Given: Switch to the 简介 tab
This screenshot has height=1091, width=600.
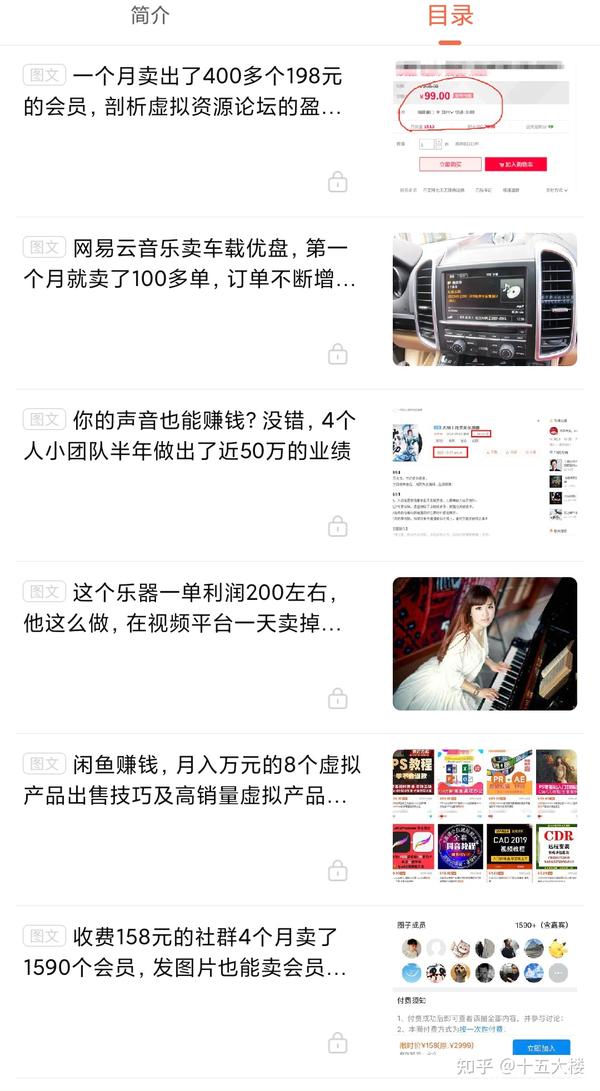Looking at the screenshot, I should coord(150,16).
